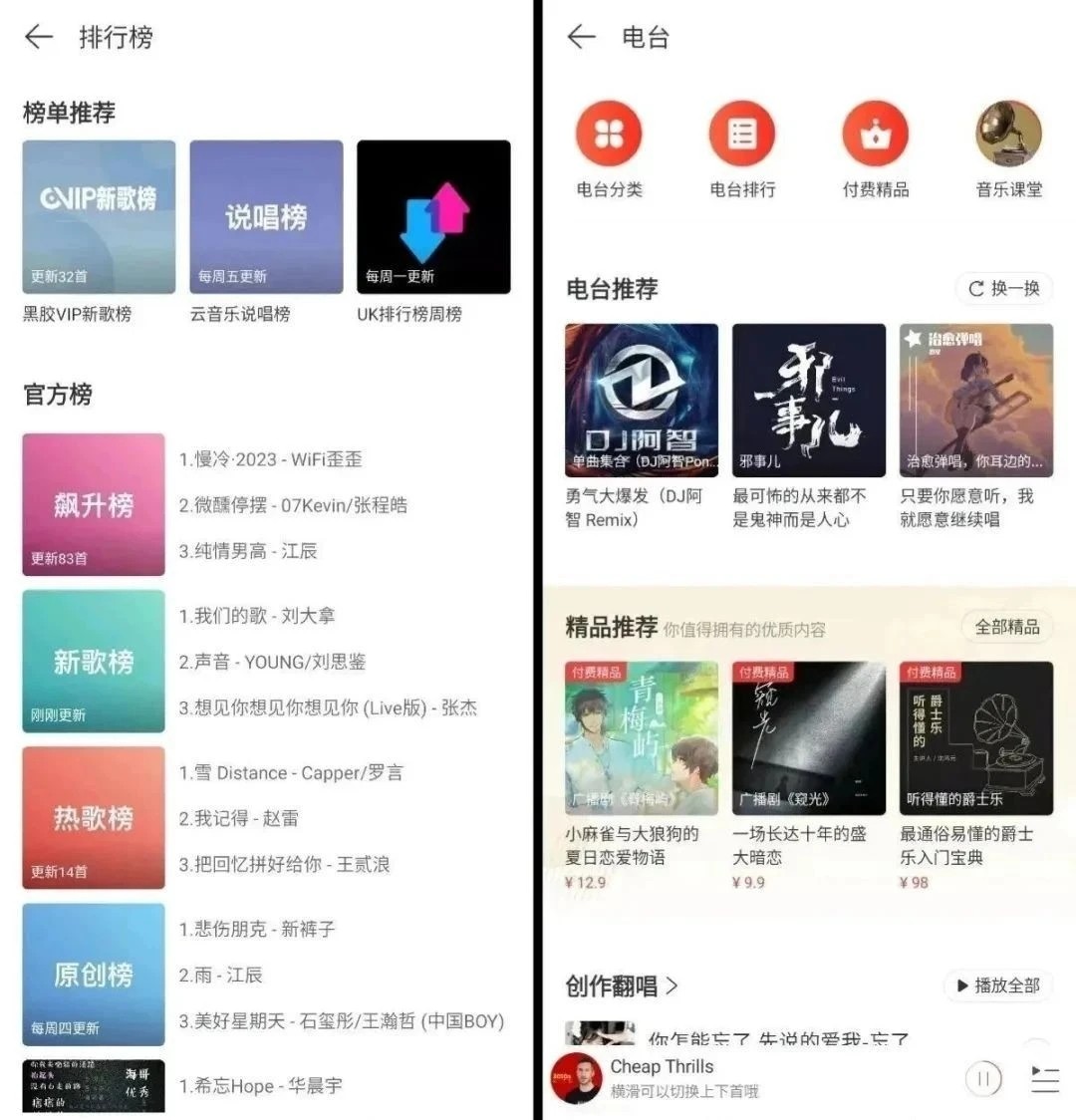Open the 新歌榜 chart

click(94, 661)
